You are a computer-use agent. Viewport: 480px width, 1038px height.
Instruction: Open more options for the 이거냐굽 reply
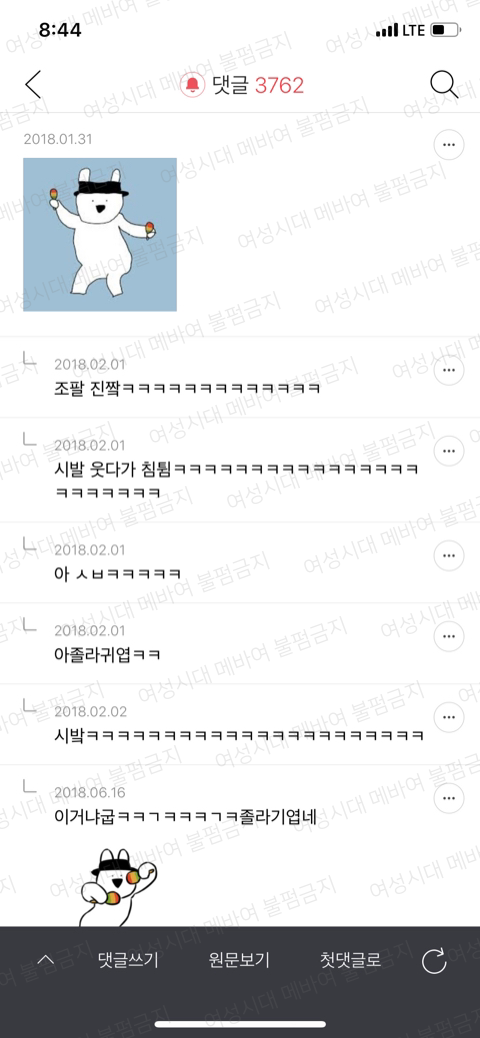pos(448,798)
